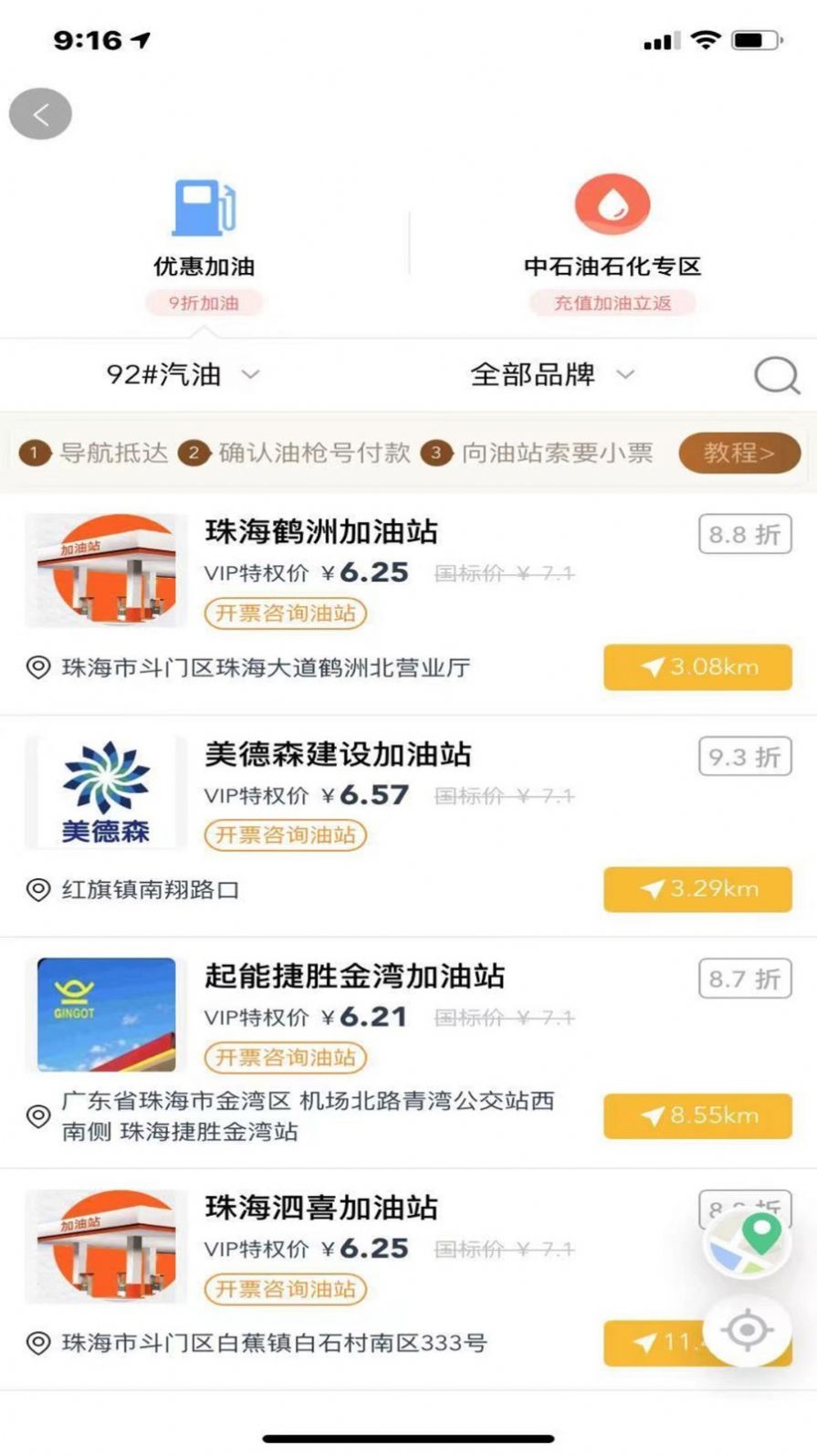
Task: Select the blue fuel pump icon for 优惠加油
Action: point(204,208)
